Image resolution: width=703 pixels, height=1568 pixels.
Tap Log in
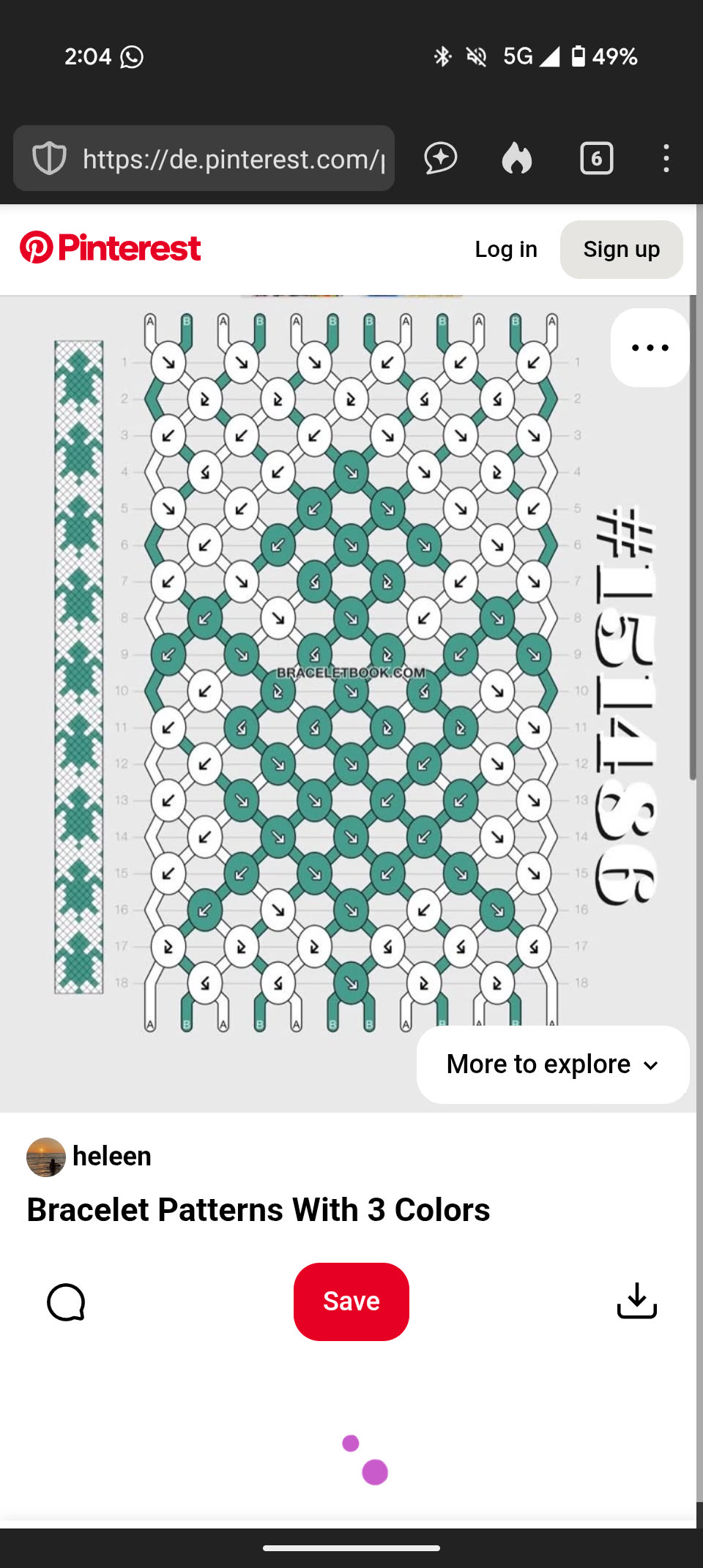pos(506,249)
